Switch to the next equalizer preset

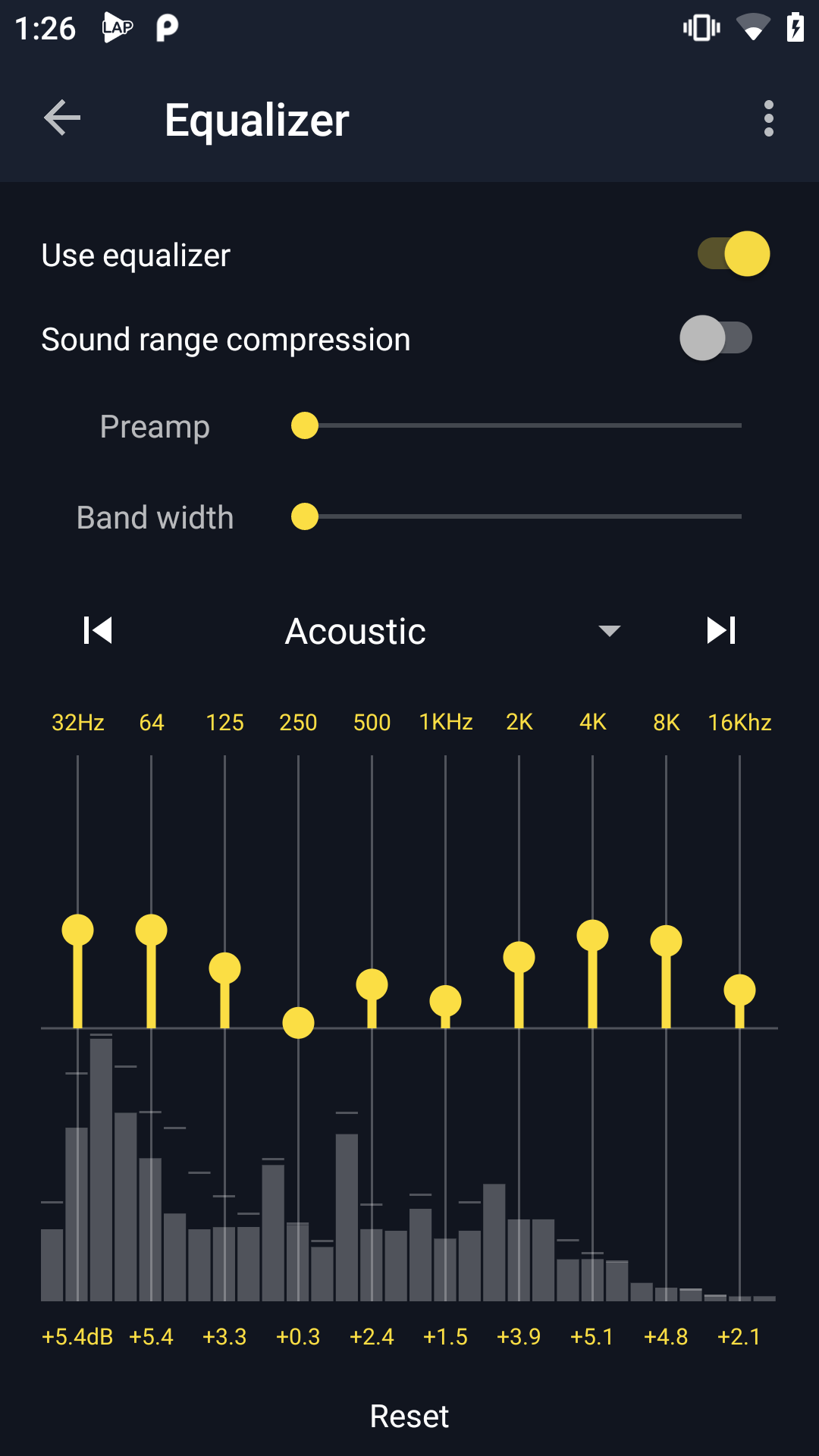point(721,630)
